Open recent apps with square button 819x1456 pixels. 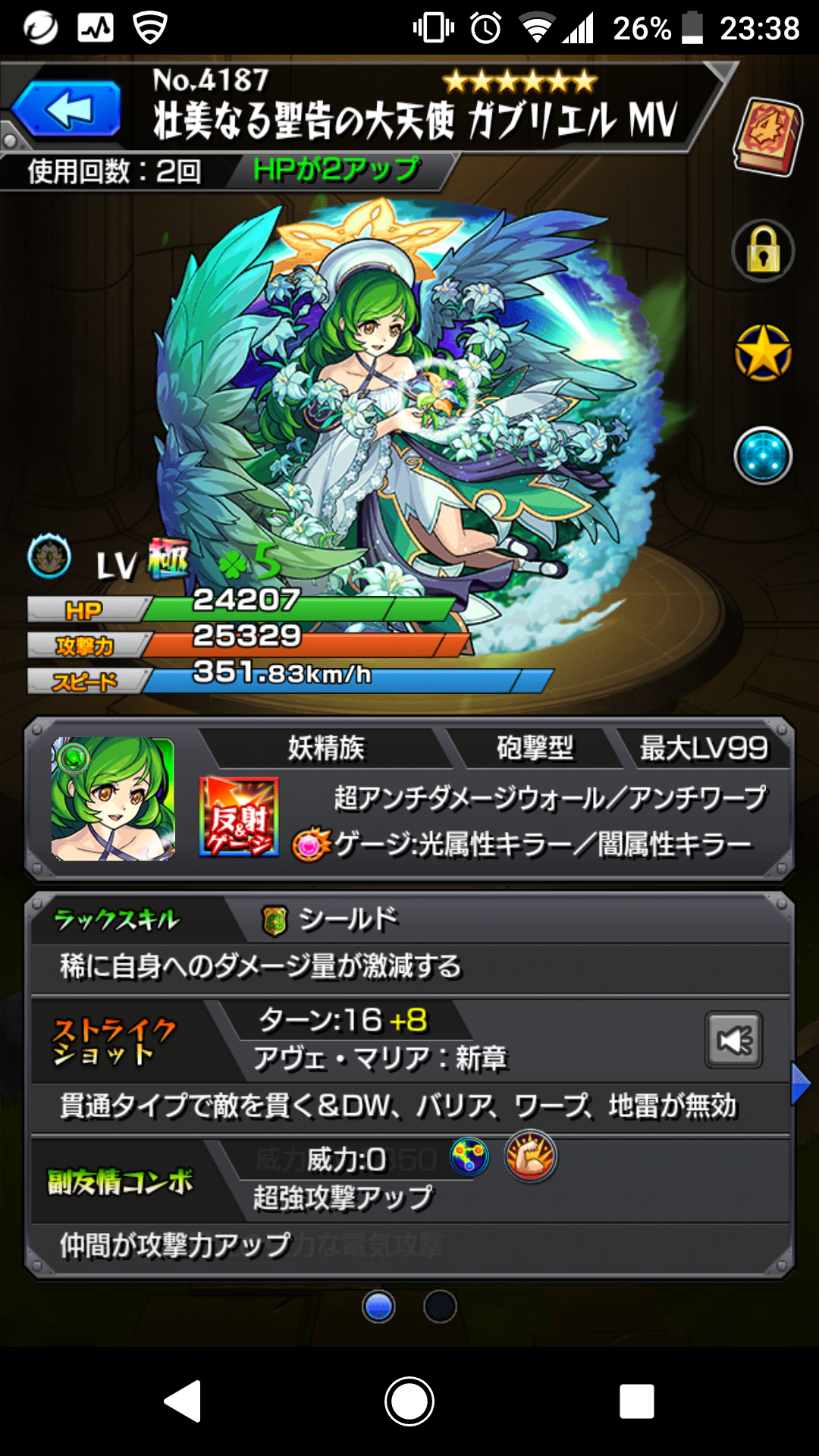point(636,1401)
